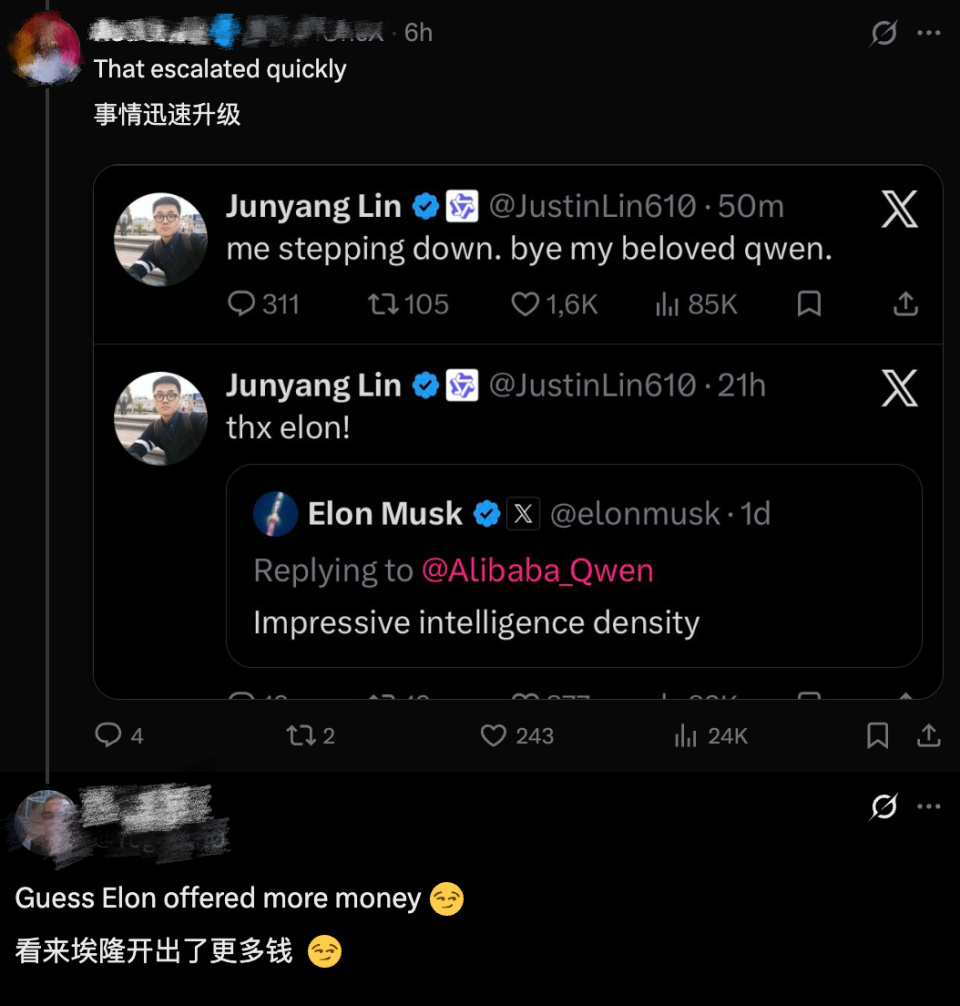The width and height of the screenshot is (960, 1006).
Task: Bookmark Junyang Lin's stepping down tweet
Action: (x=810, y=305)
